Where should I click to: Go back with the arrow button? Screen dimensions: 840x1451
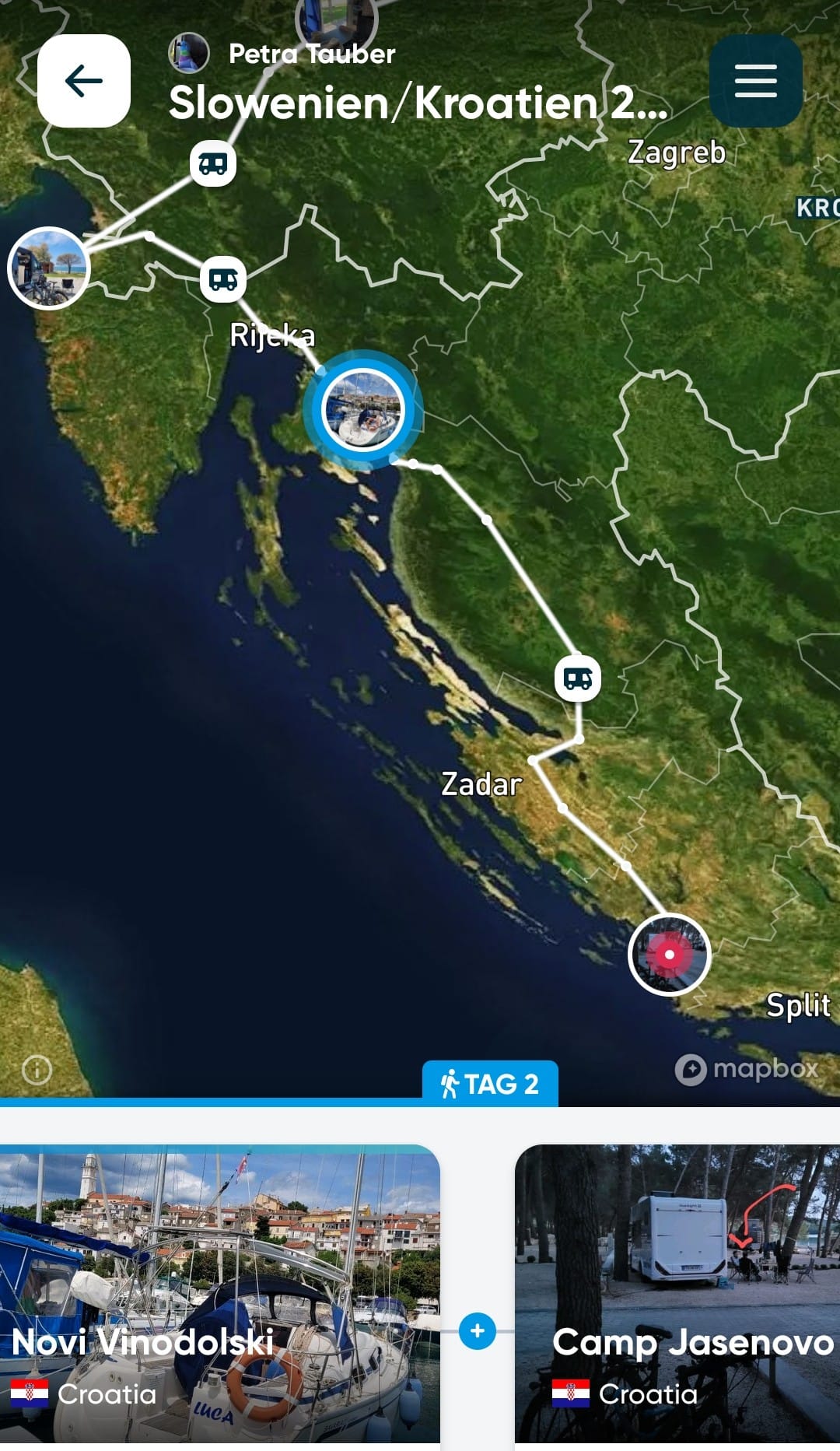(x=84, y=81)
